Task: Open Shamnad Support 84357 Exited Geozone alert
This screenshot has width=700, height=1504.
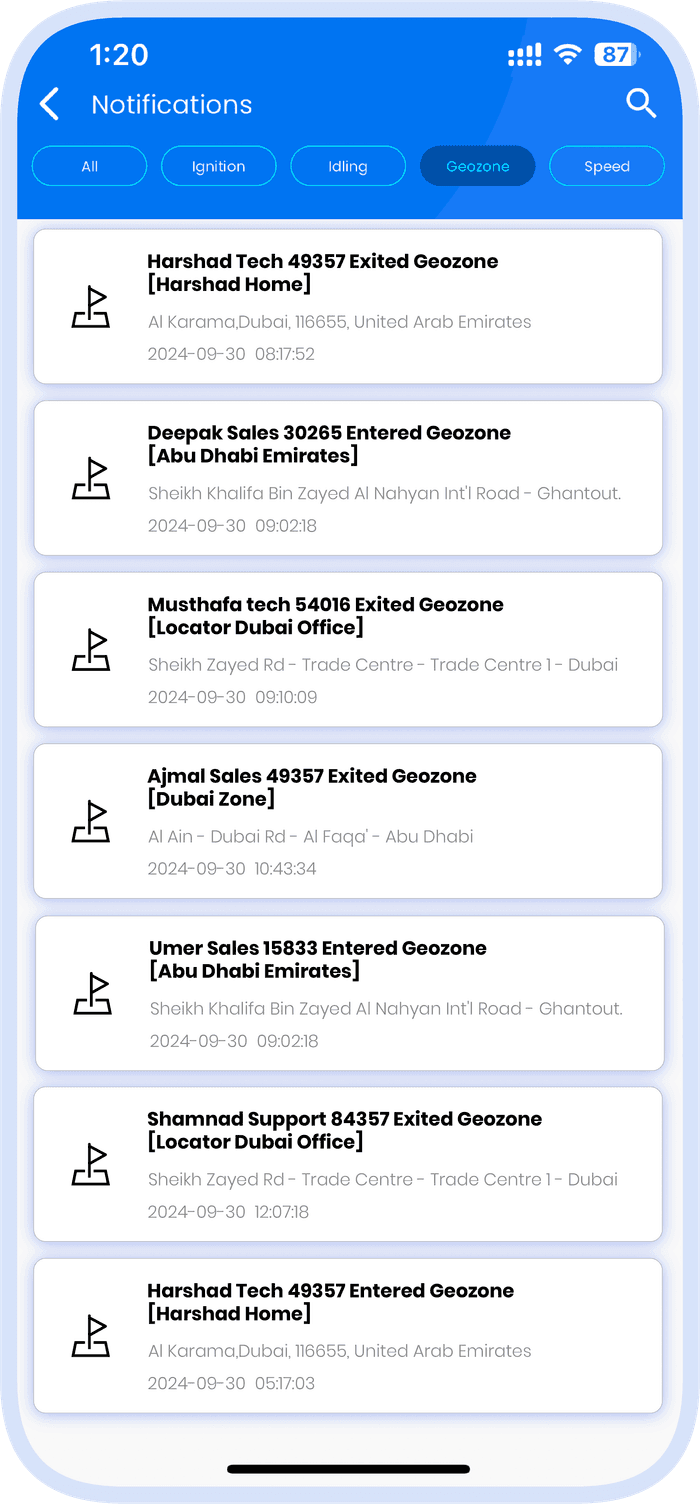Action: [x=348, y=1164]
